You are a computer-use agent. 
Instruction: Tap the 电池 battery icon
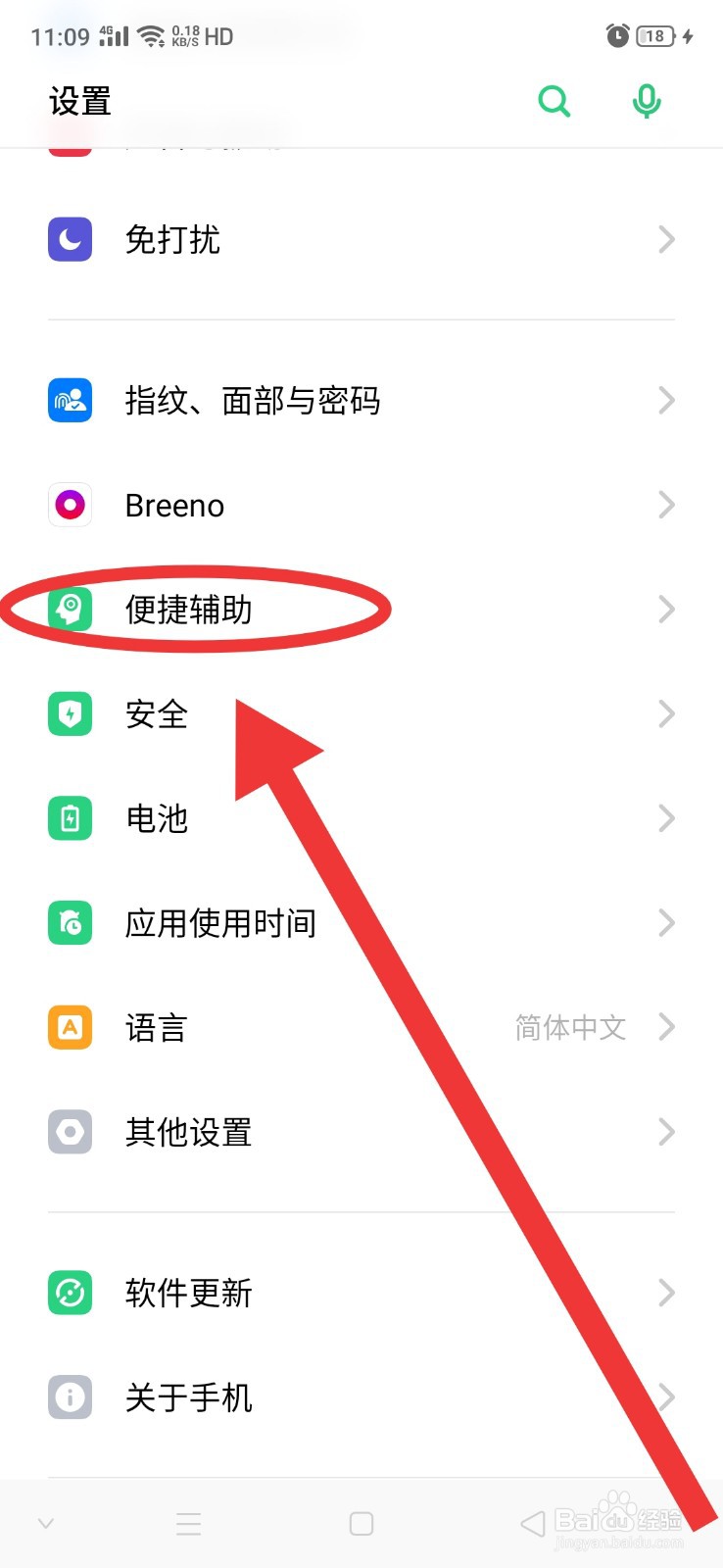click(70, 817)
